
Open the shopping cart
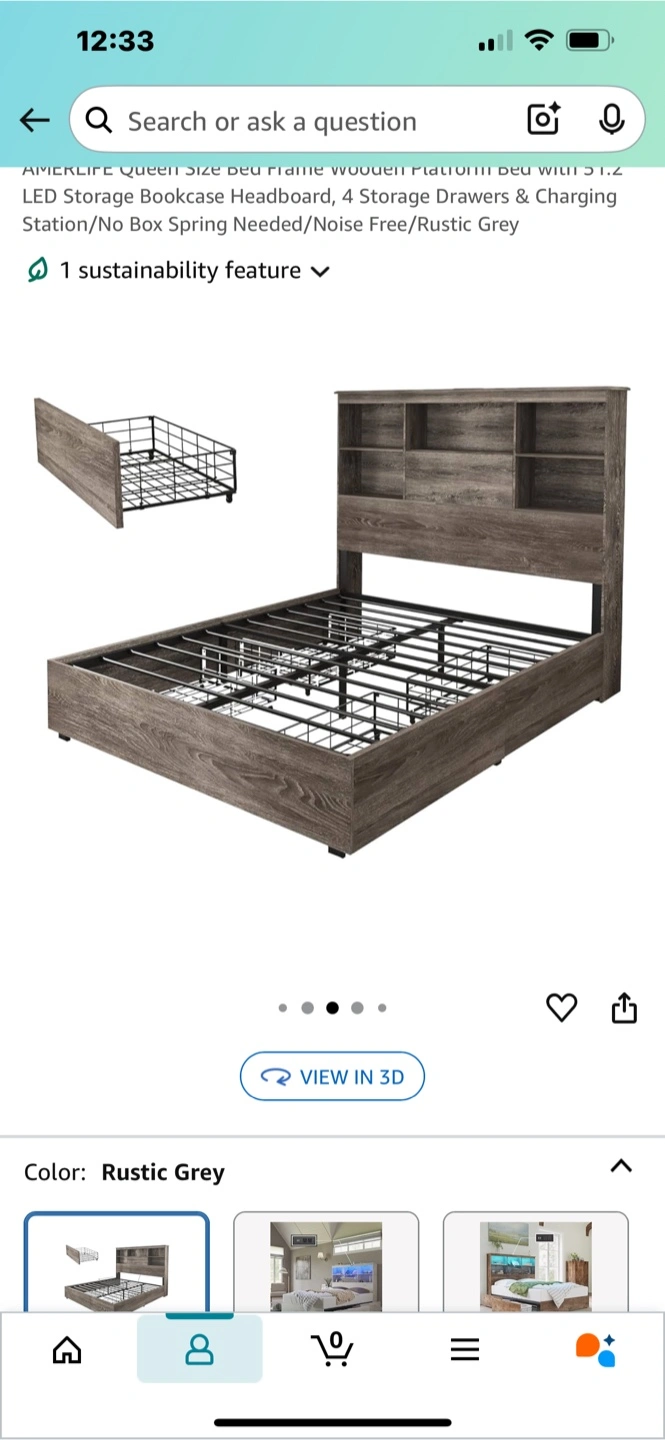[x=332, y=1349]
